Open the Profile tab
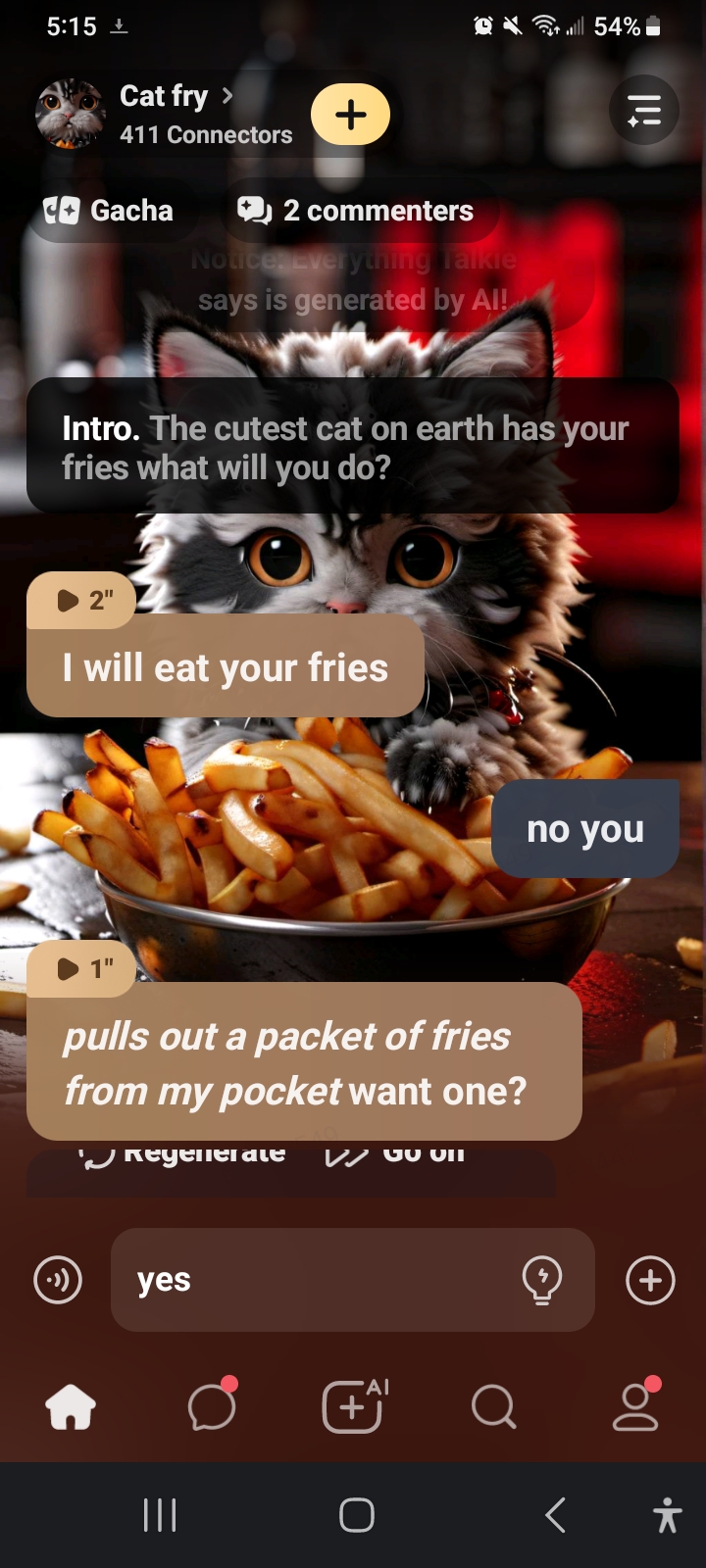 (635, 1407)
